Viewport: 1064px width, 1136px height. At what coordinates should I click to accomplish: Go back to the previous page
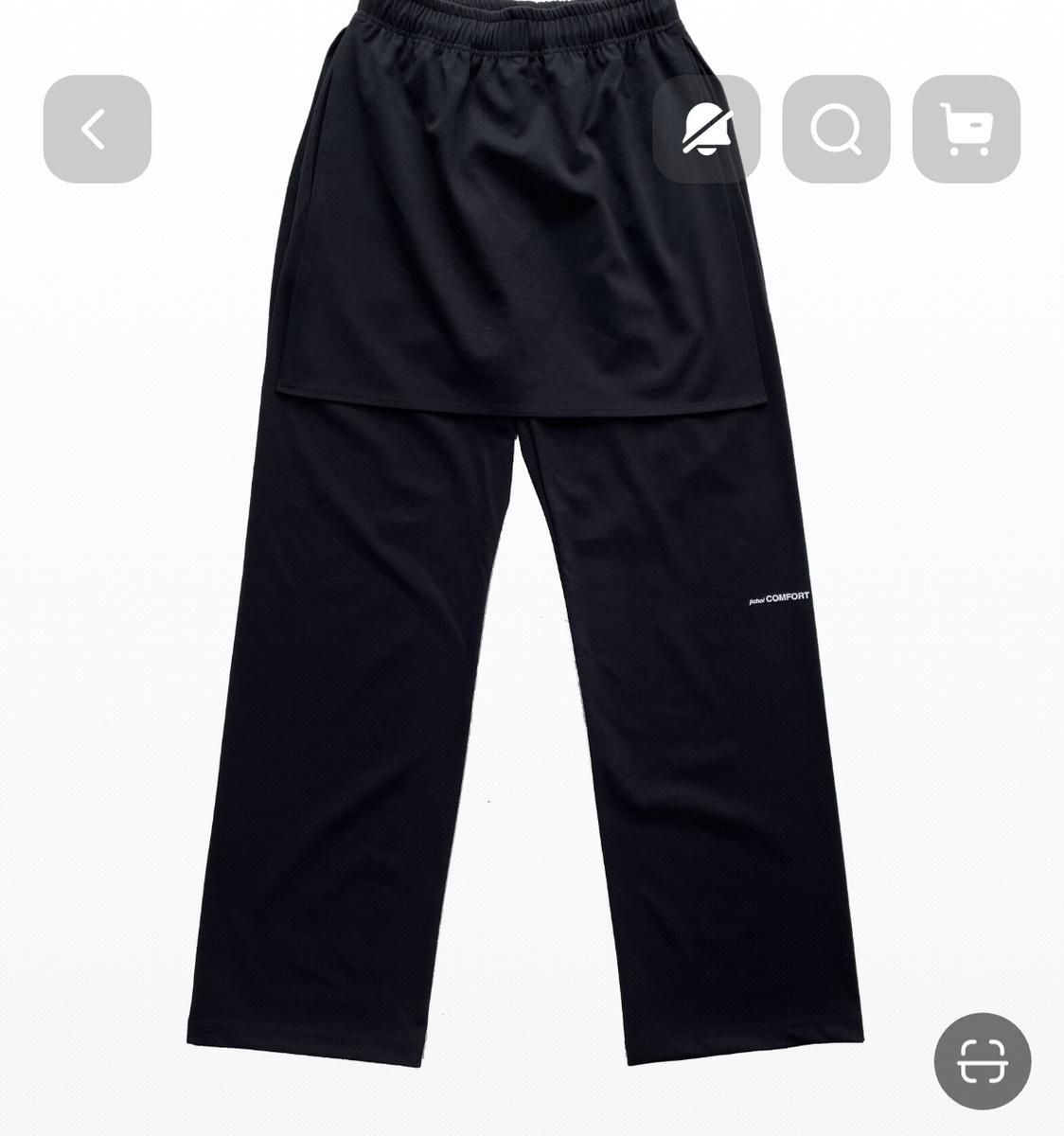(97, 129)
